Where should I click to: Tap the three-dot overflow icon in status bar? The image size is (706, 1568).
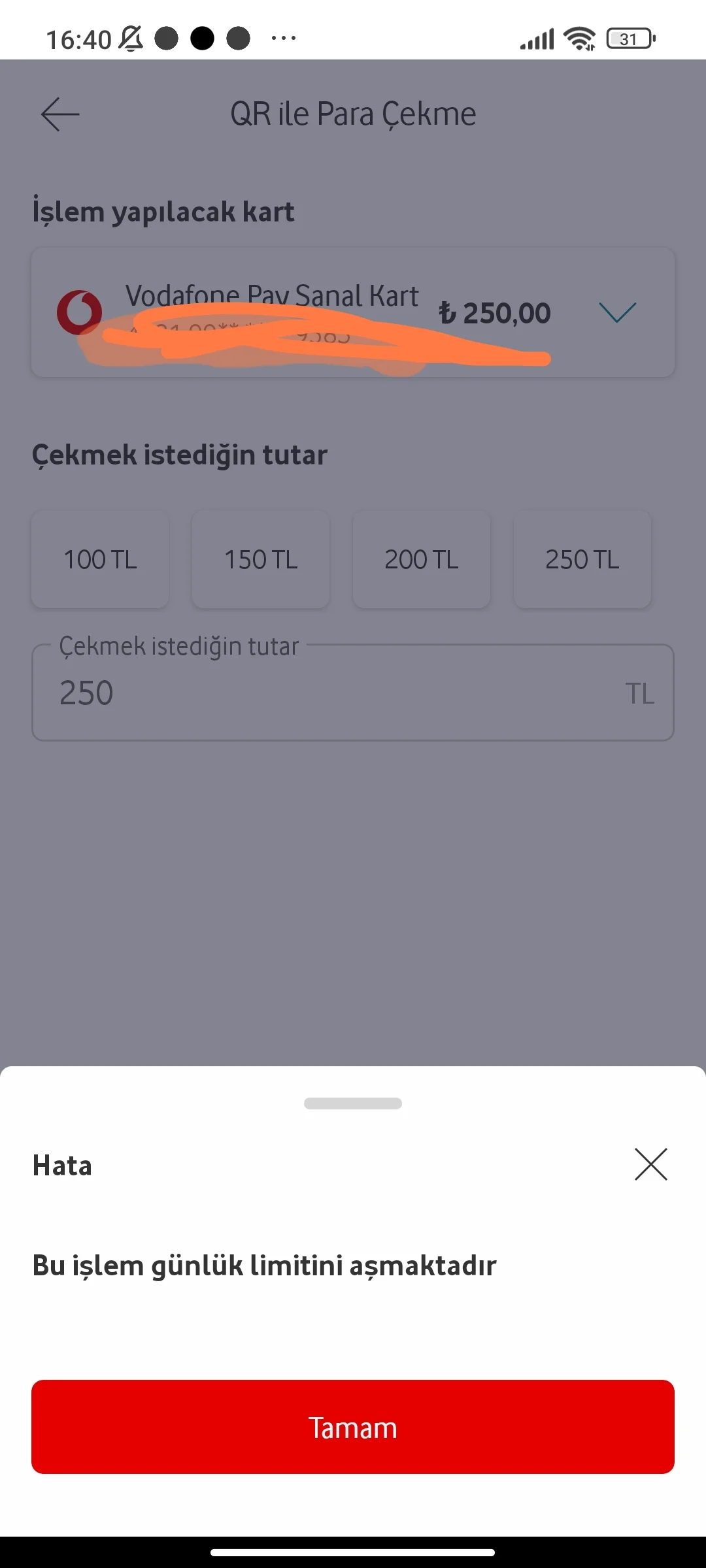[x=282, y=37]
